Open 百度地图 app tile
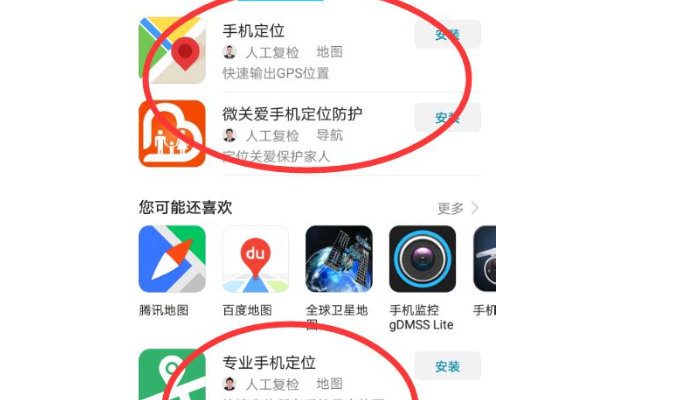 click(x=255, y=259)
